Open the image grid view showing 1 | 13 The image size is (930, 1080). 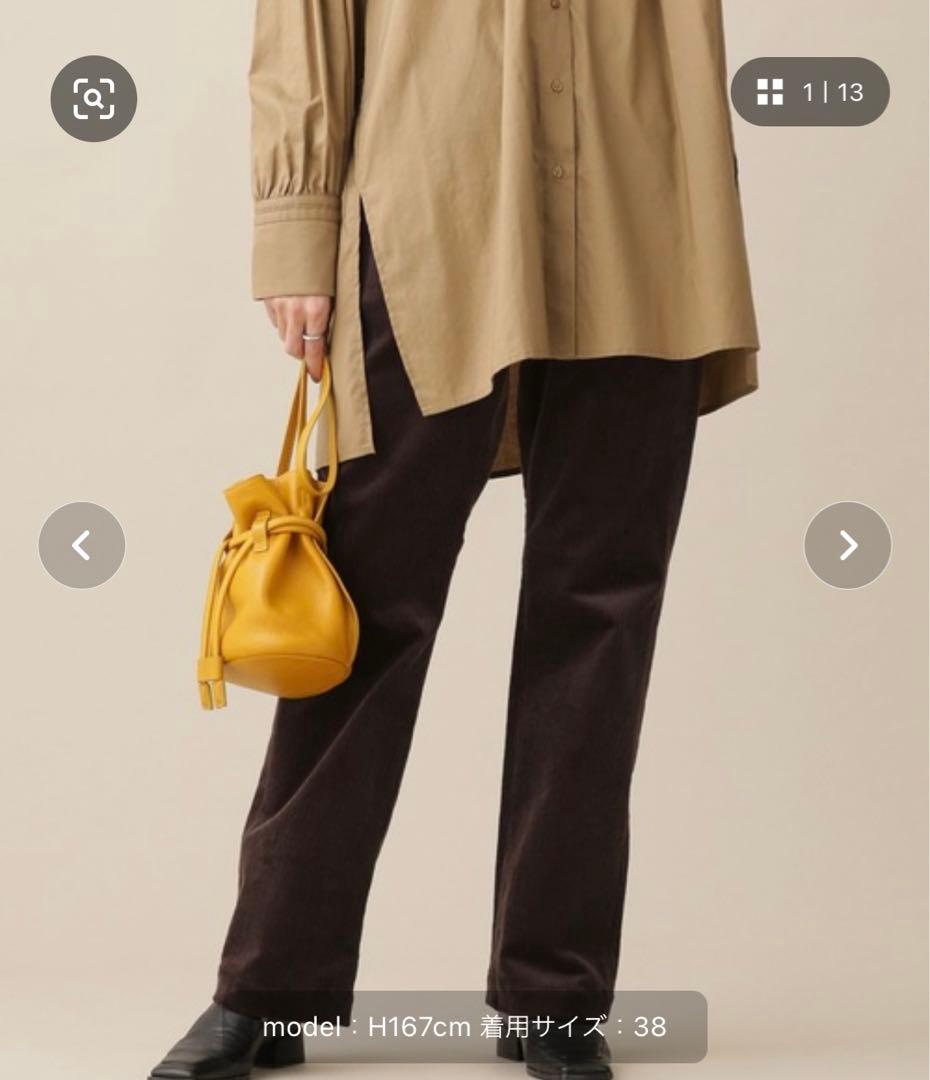point(810,92)
